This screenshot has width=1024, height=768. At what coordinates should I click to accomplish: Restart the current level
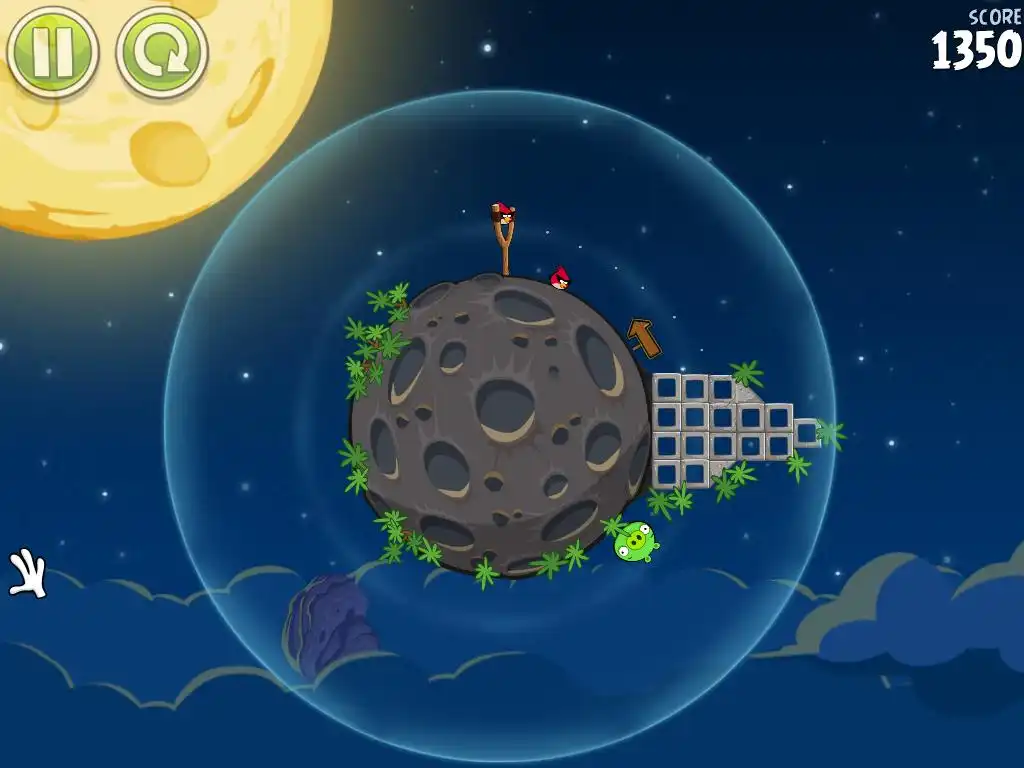(162, 52)
